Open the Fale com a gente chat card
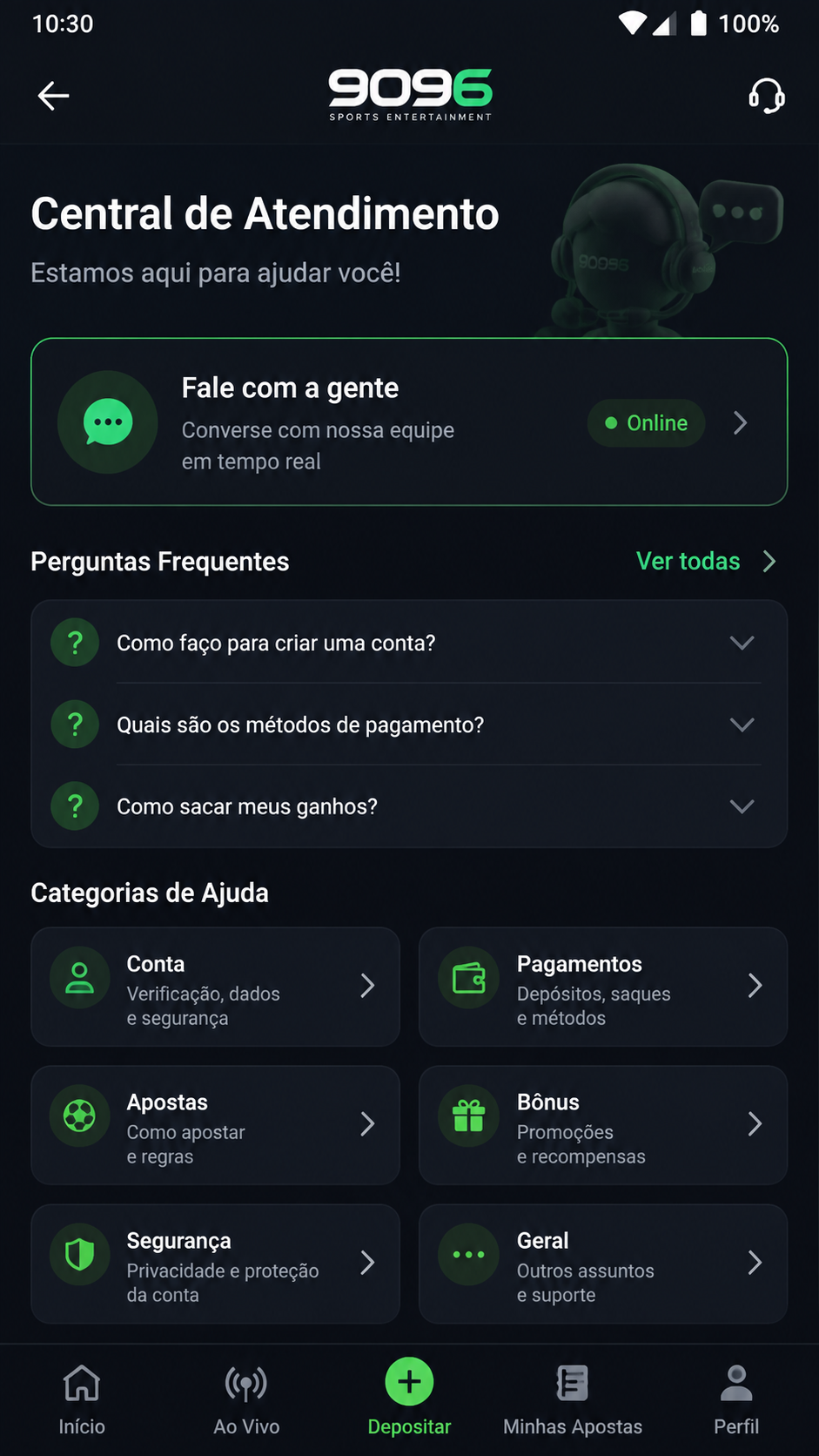This screenshot has width=819, height=1456. (x=409, y=422)
